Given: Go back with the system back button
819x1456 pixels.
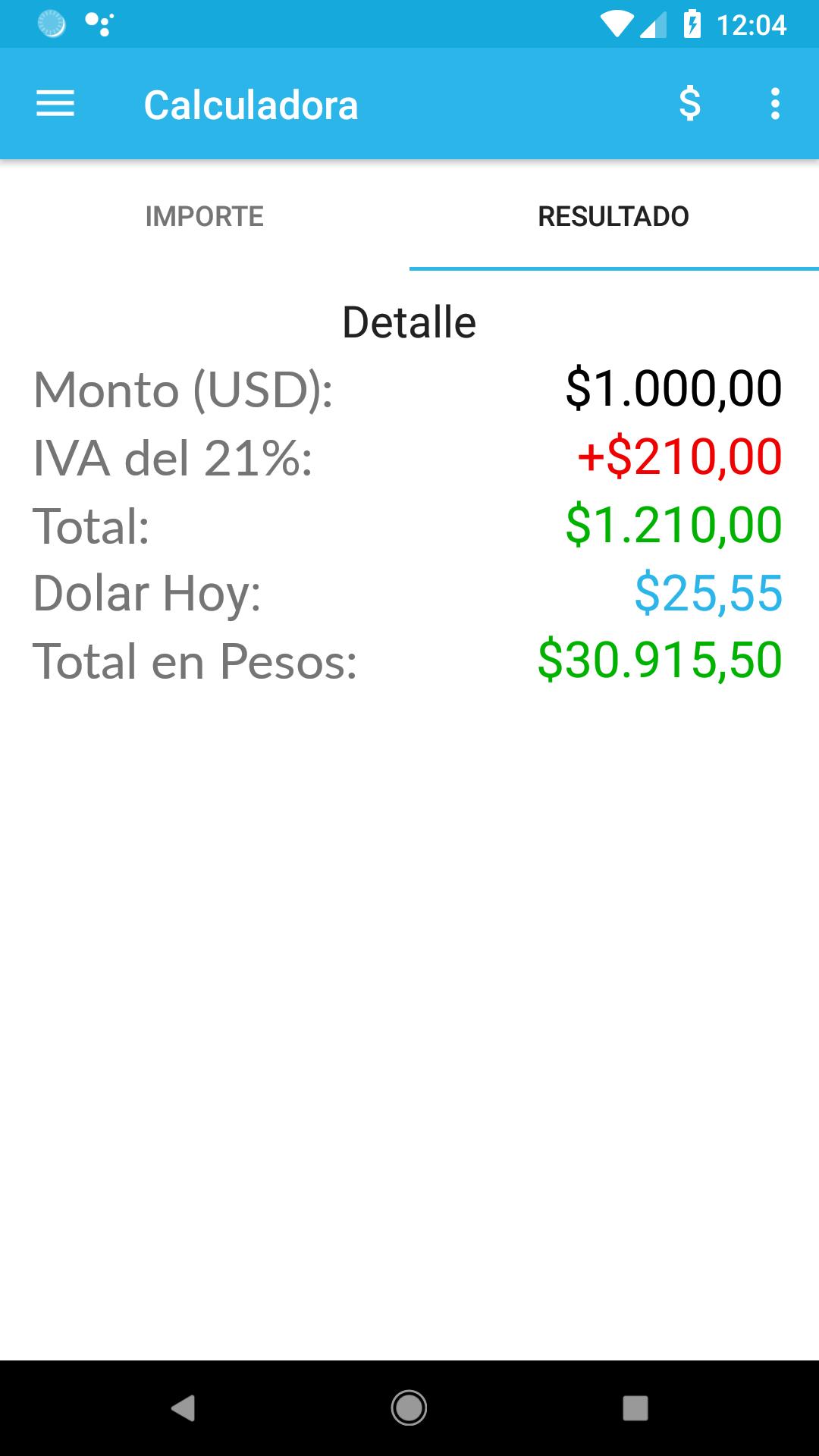Looking at the screenshot, I should point(183,1408).
